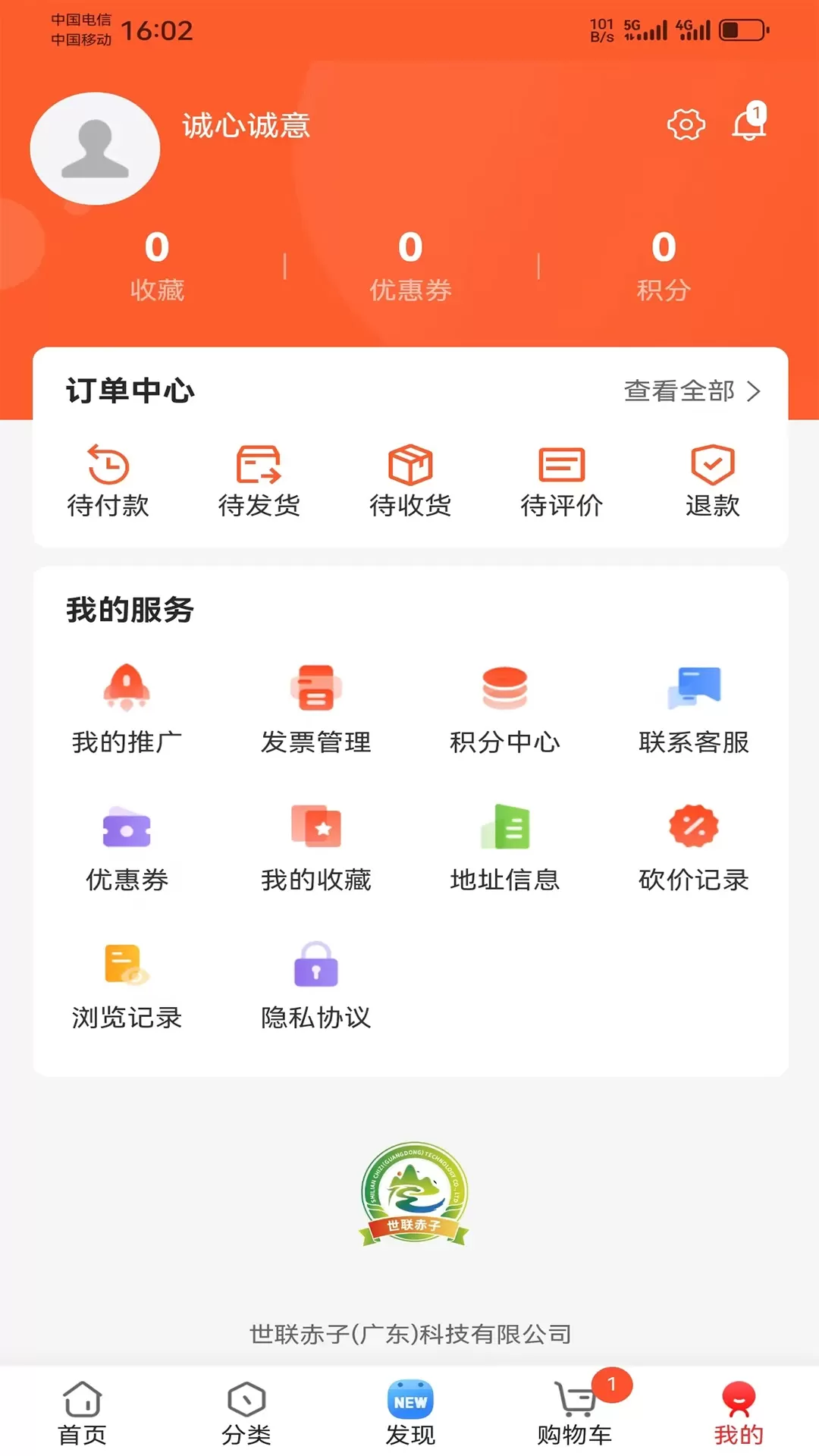Open the notifications bell
Image resolution: width=819 pixels, height=1456 pixels.
[749, 122]
